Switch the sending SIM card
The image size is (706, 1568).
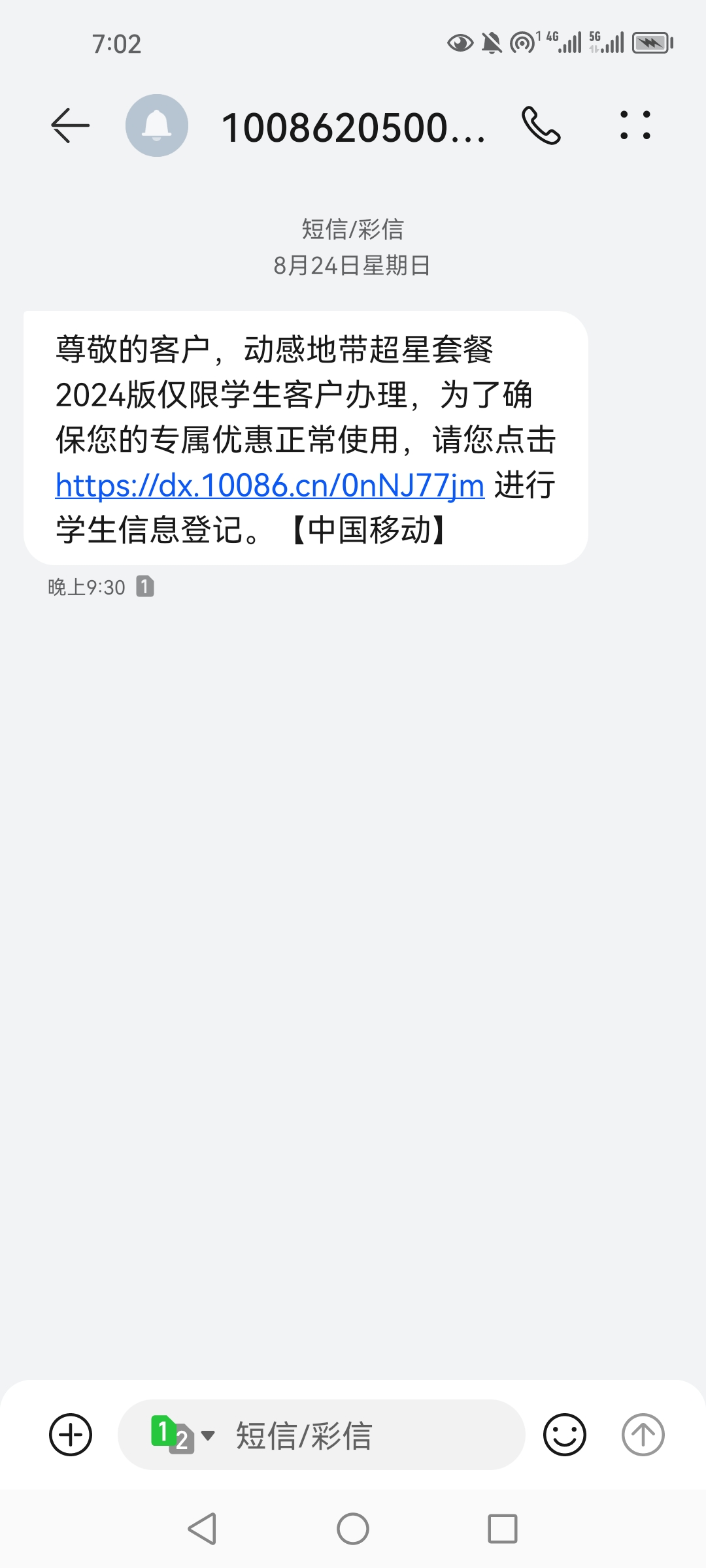[x=182, y=1435]
